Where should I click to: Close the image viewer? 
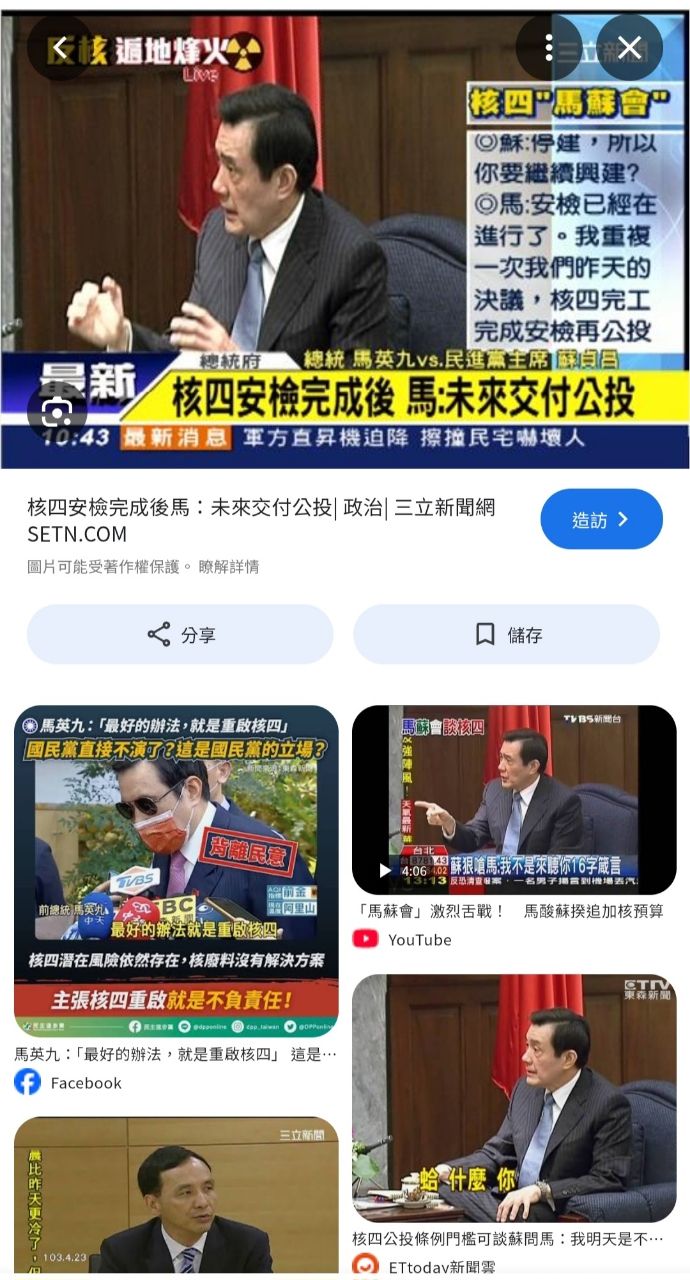pos(629,48)
